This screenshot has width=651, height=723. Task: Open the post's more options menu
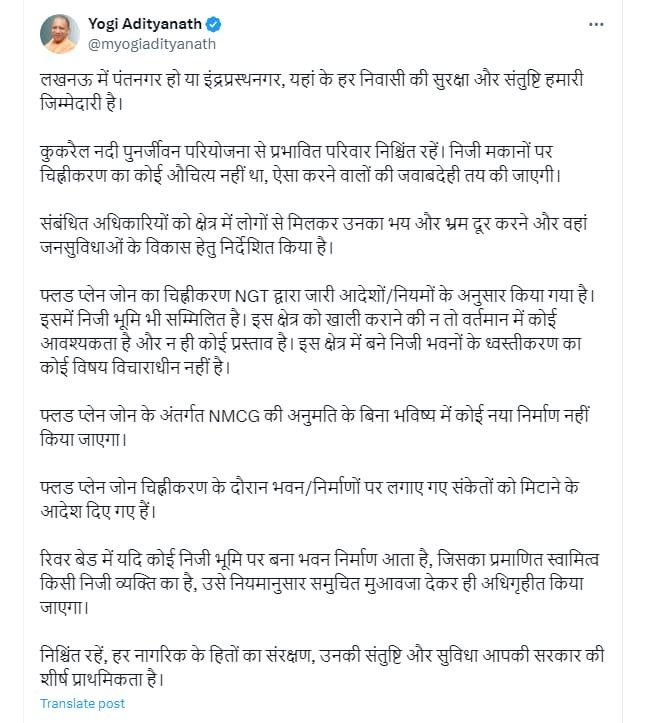[596, 24]
